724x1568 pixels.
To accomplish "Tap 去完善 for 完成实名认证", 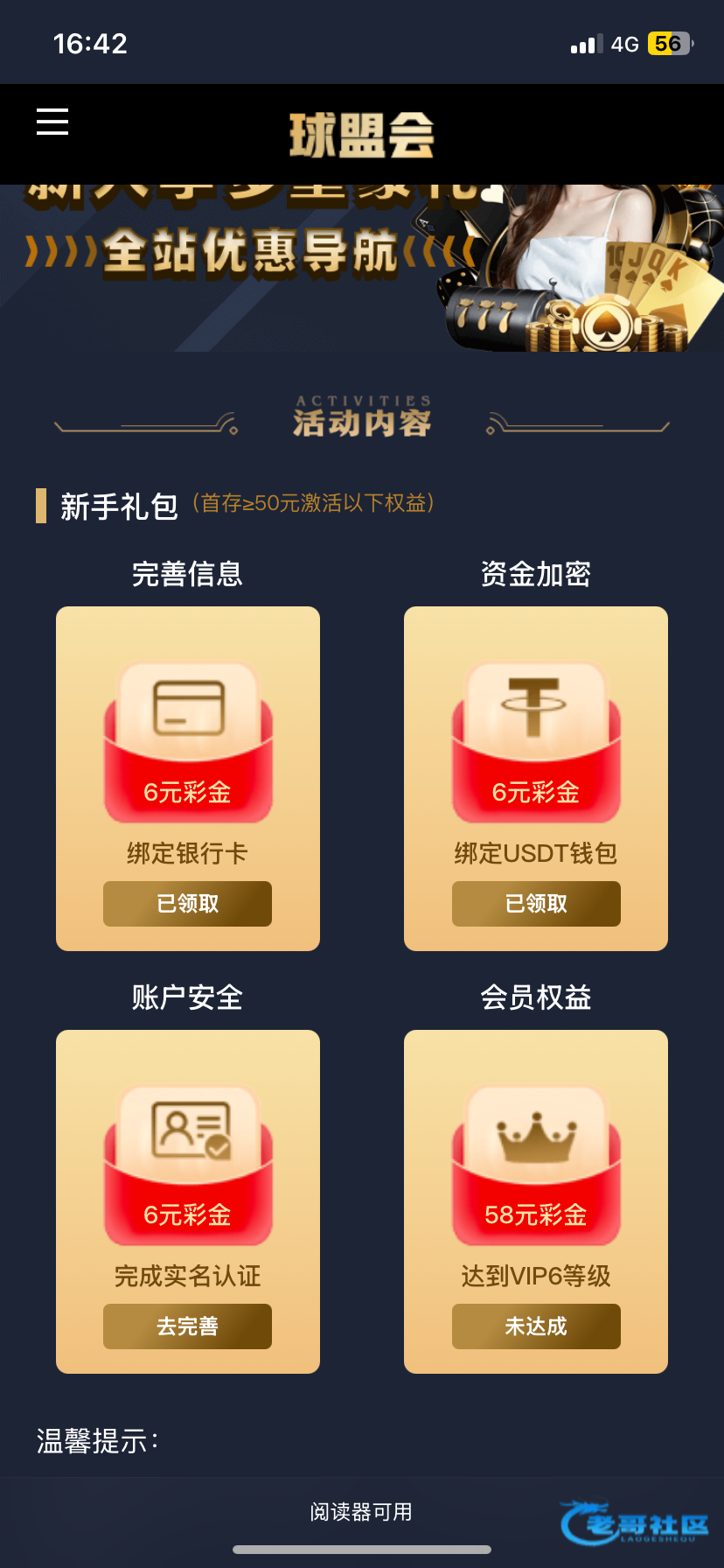I will click(x=187, y=1326).
